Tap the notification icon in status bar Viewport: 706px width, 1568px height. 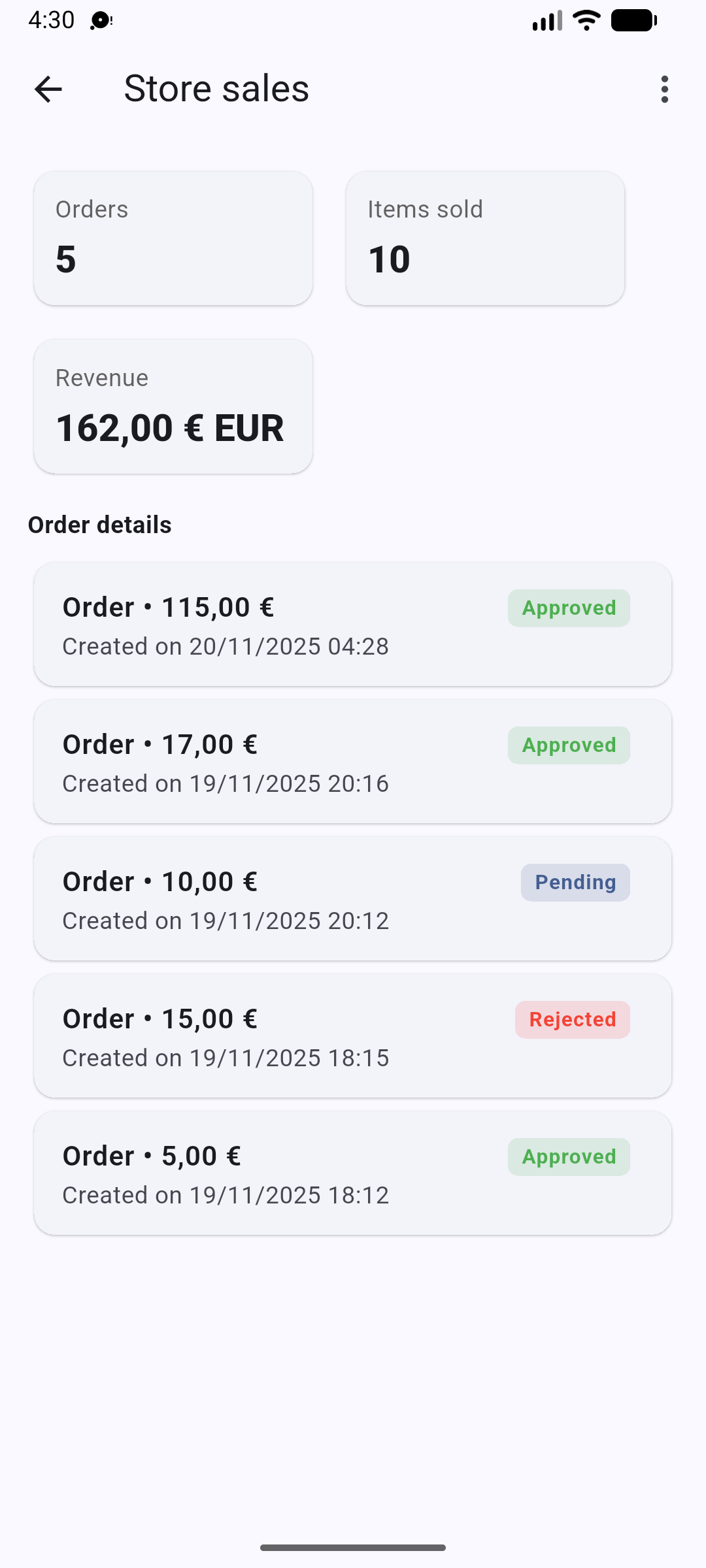(98, 20)
